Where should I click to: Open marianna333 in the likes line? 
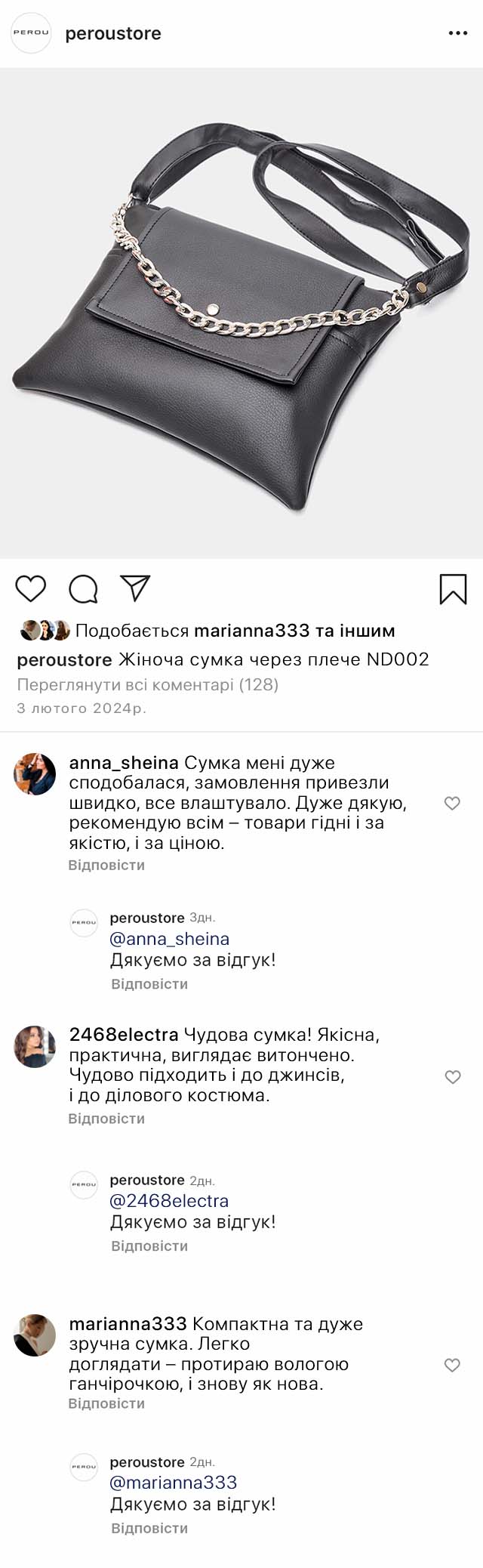(x=251, y=631)
